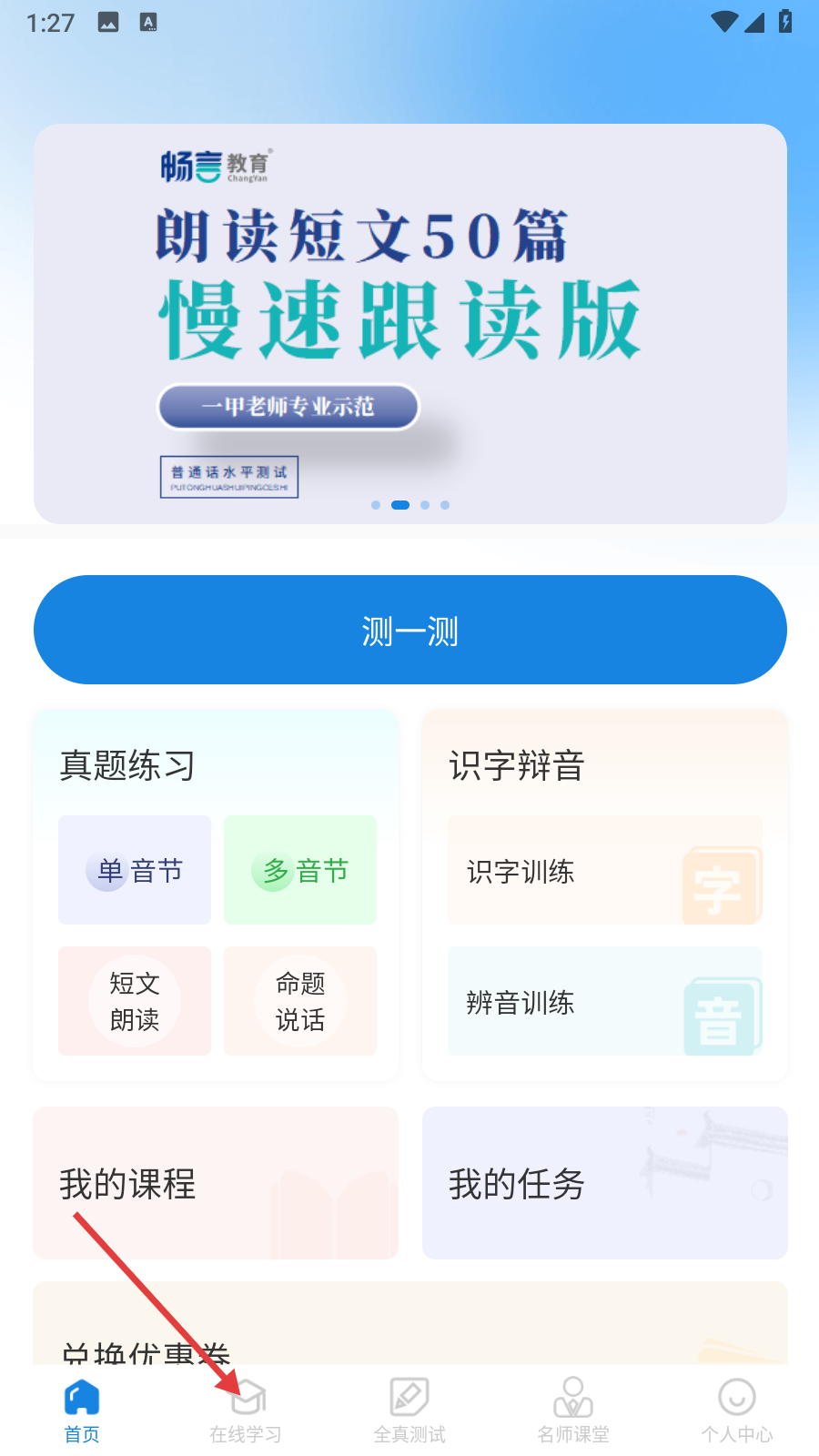Switch to the 在线学习 tab
Screen dimensions: 819x1456
(x=246, y=1410)
